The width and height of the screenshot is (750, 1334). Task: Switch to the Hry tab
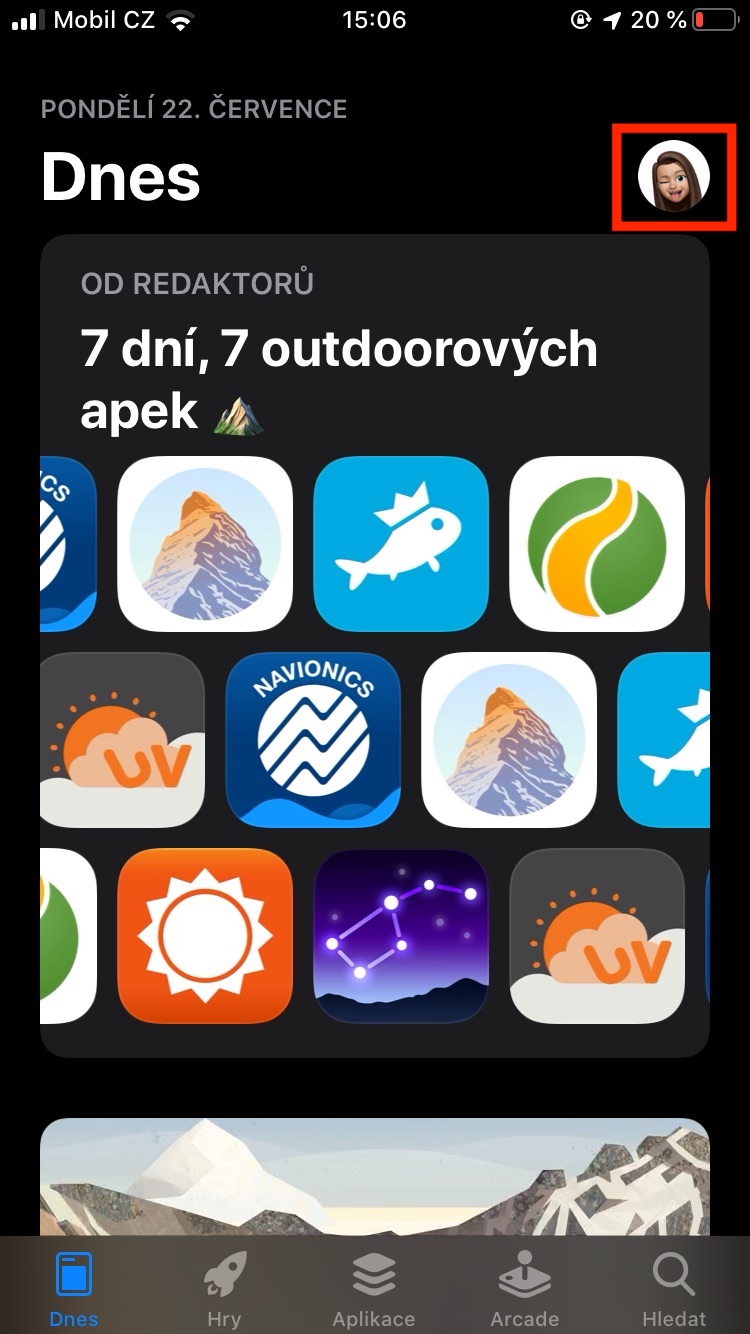click(224, 1289)
